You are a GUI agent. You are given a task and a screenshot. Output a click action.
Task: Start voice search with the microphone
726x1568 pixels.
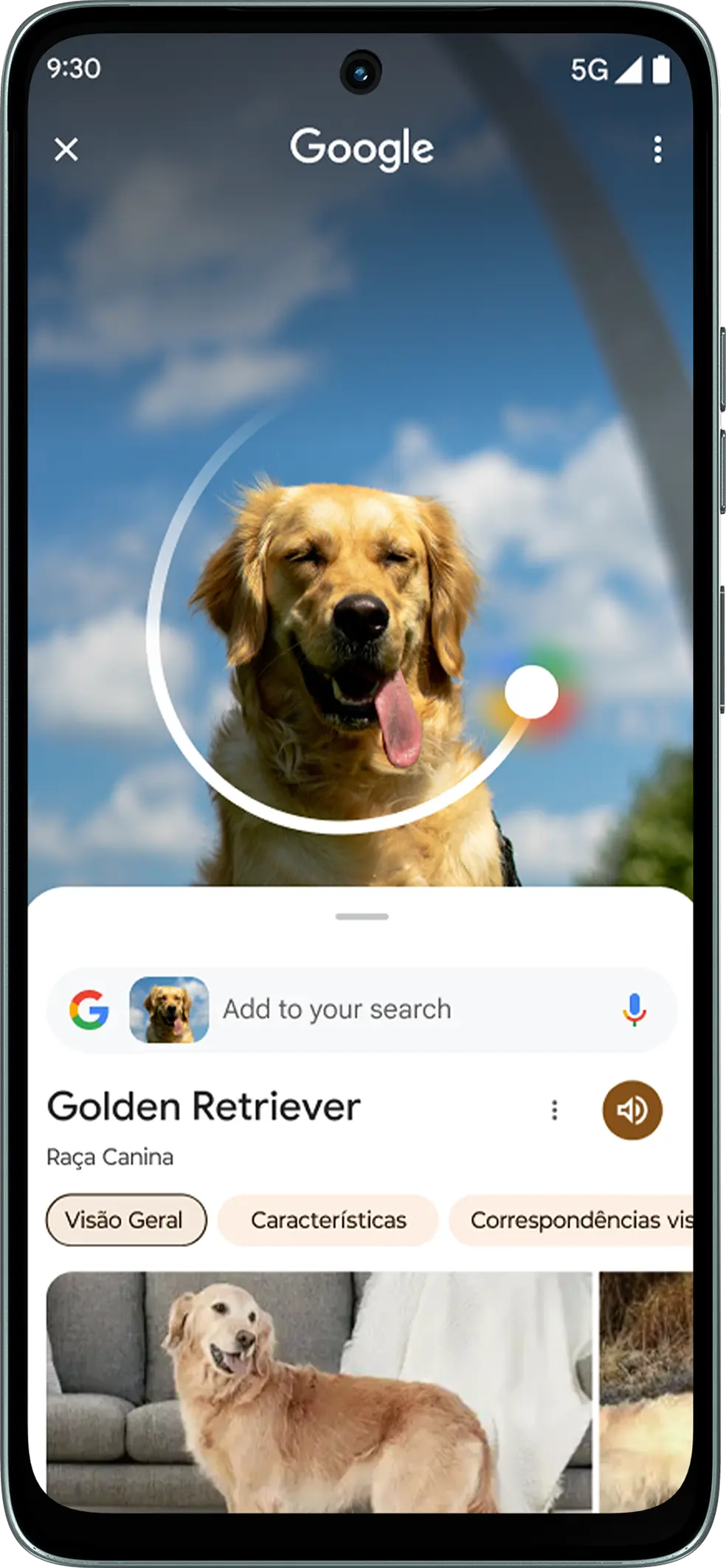(x=634, y=1009)
